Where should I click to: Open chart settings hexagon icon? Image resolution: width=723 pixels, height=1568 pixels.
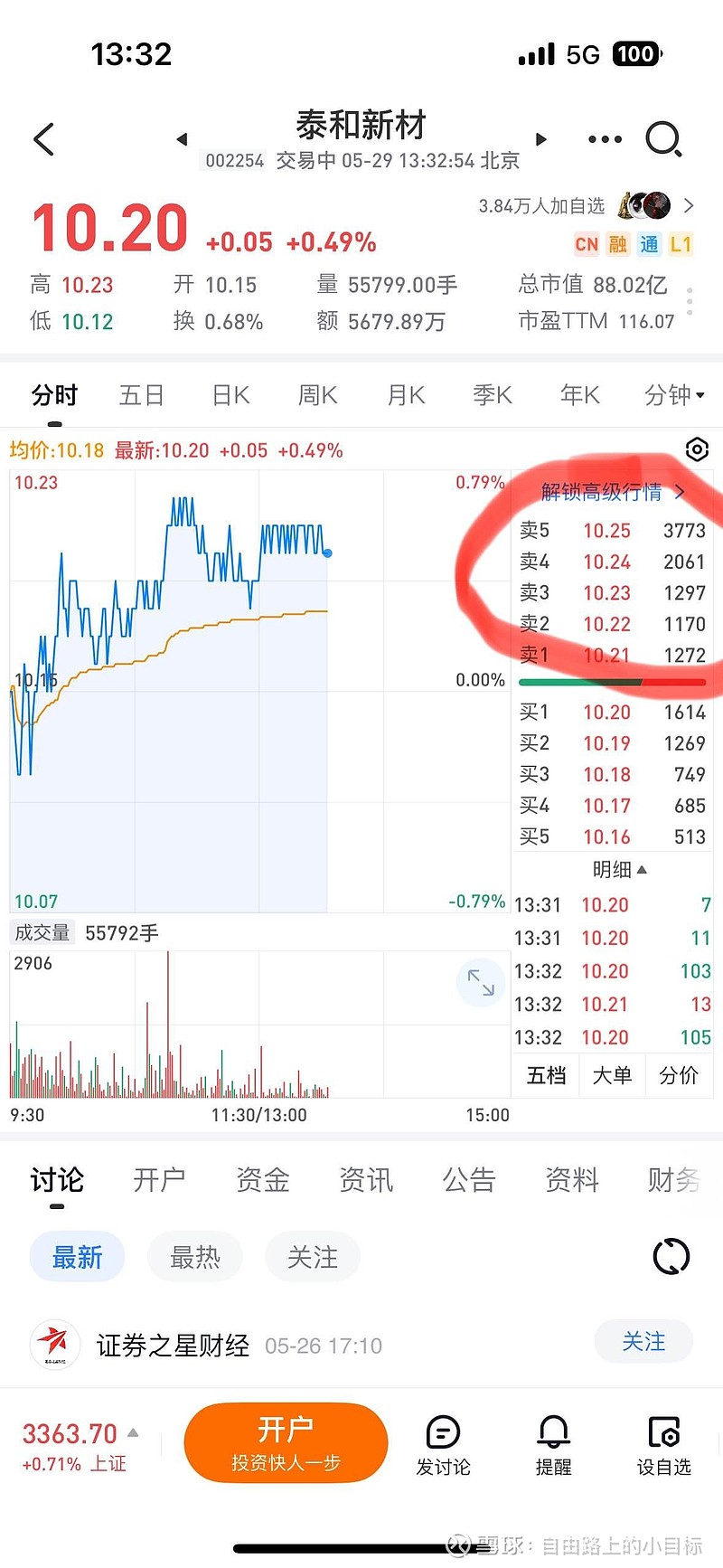pyautogui.click(x=697, y=449)
